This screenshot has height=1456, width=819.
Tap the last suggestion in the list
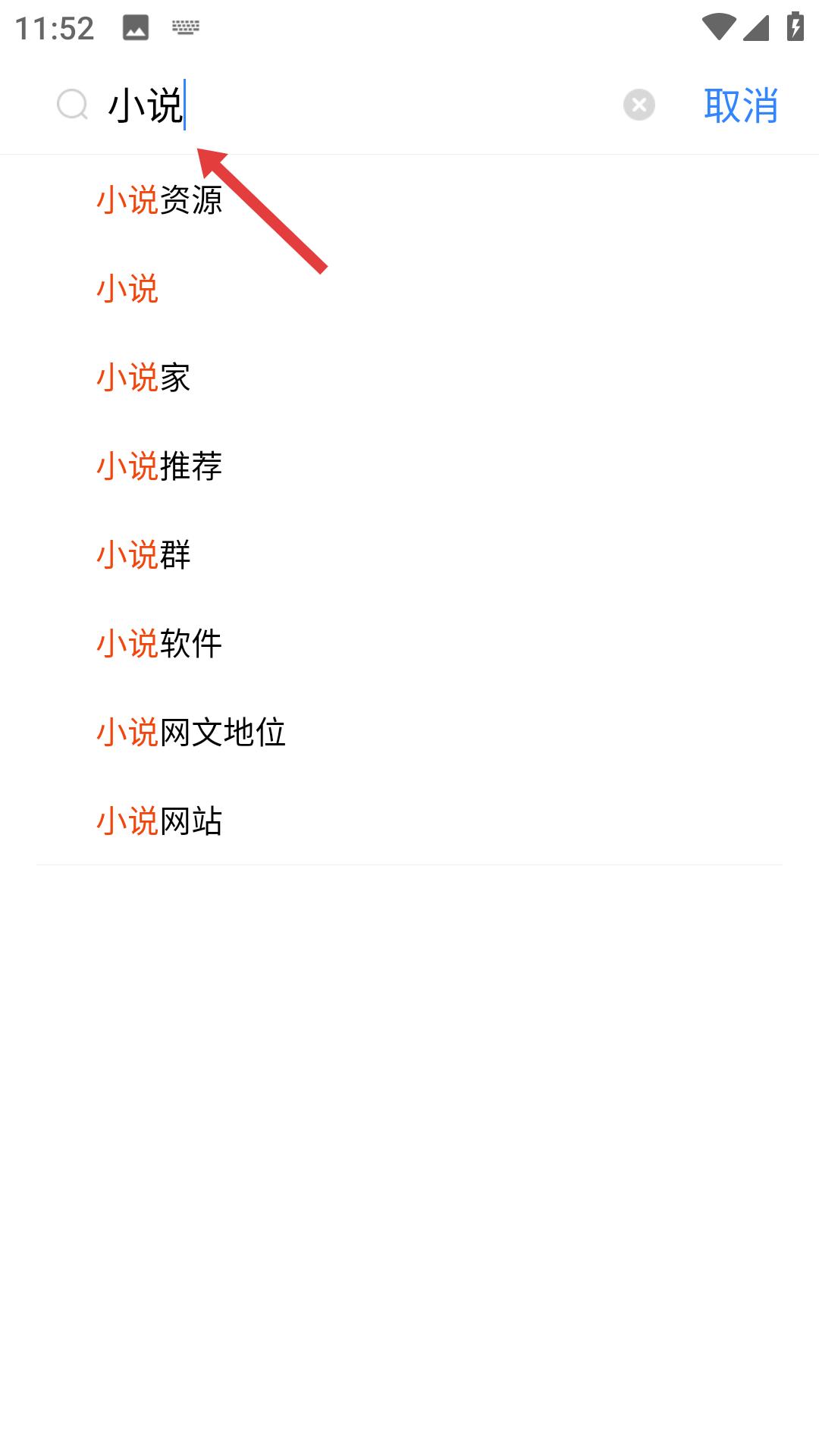(x=161, y=820)
